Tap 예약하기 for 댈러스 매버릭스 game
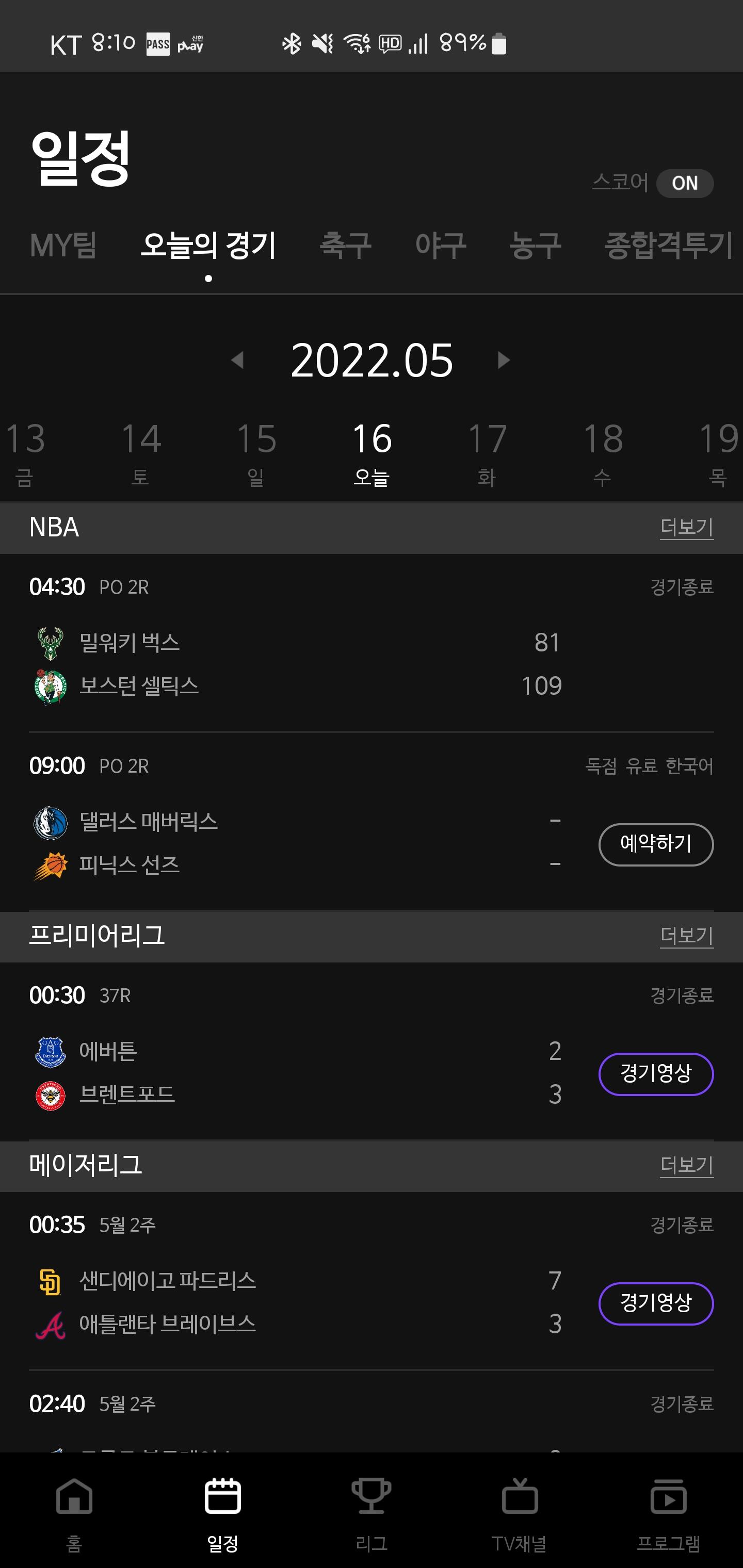The width and height of the screenshot is (743, 1568). point(656,844)
